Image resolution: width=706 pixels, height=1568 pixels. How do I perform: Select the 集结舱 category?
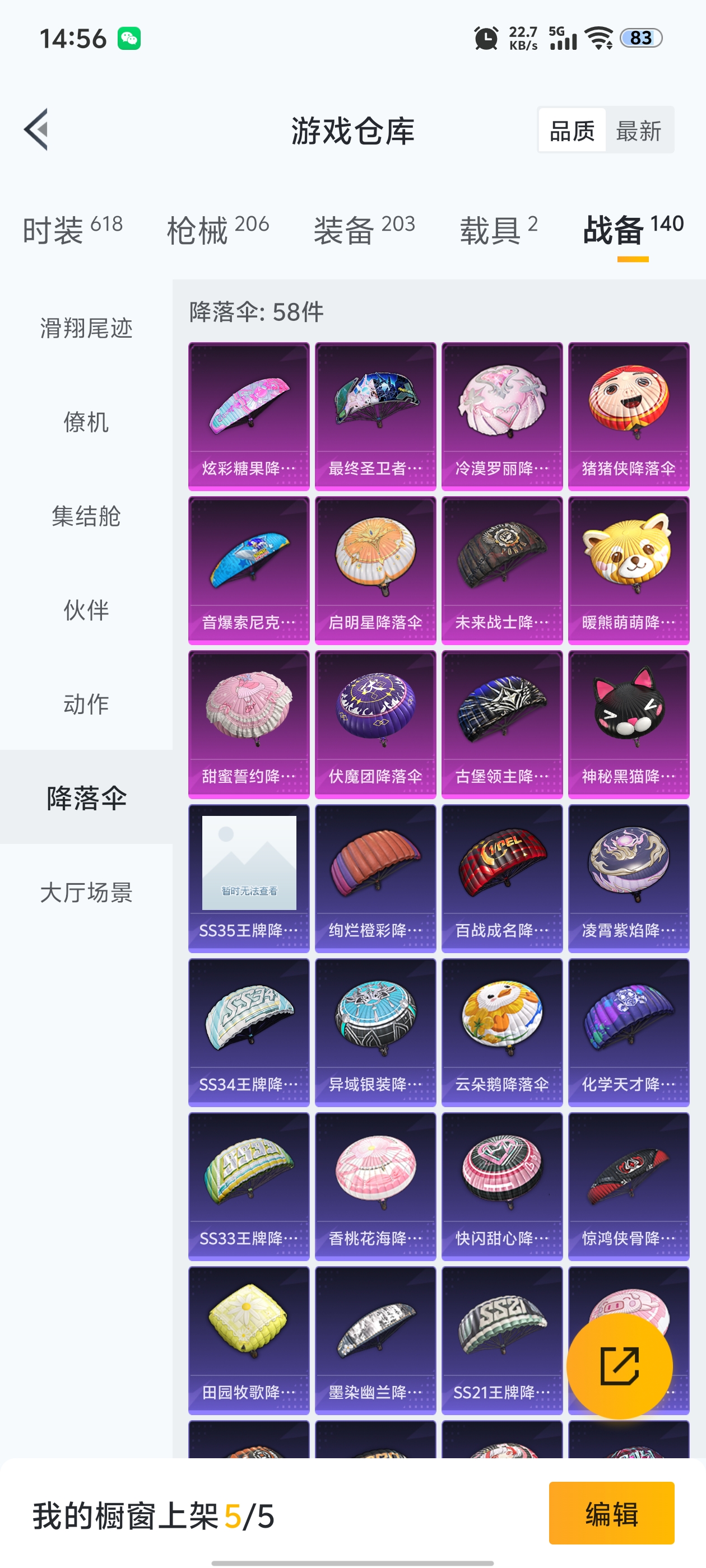pyautogui.click(x=86, y=516)
